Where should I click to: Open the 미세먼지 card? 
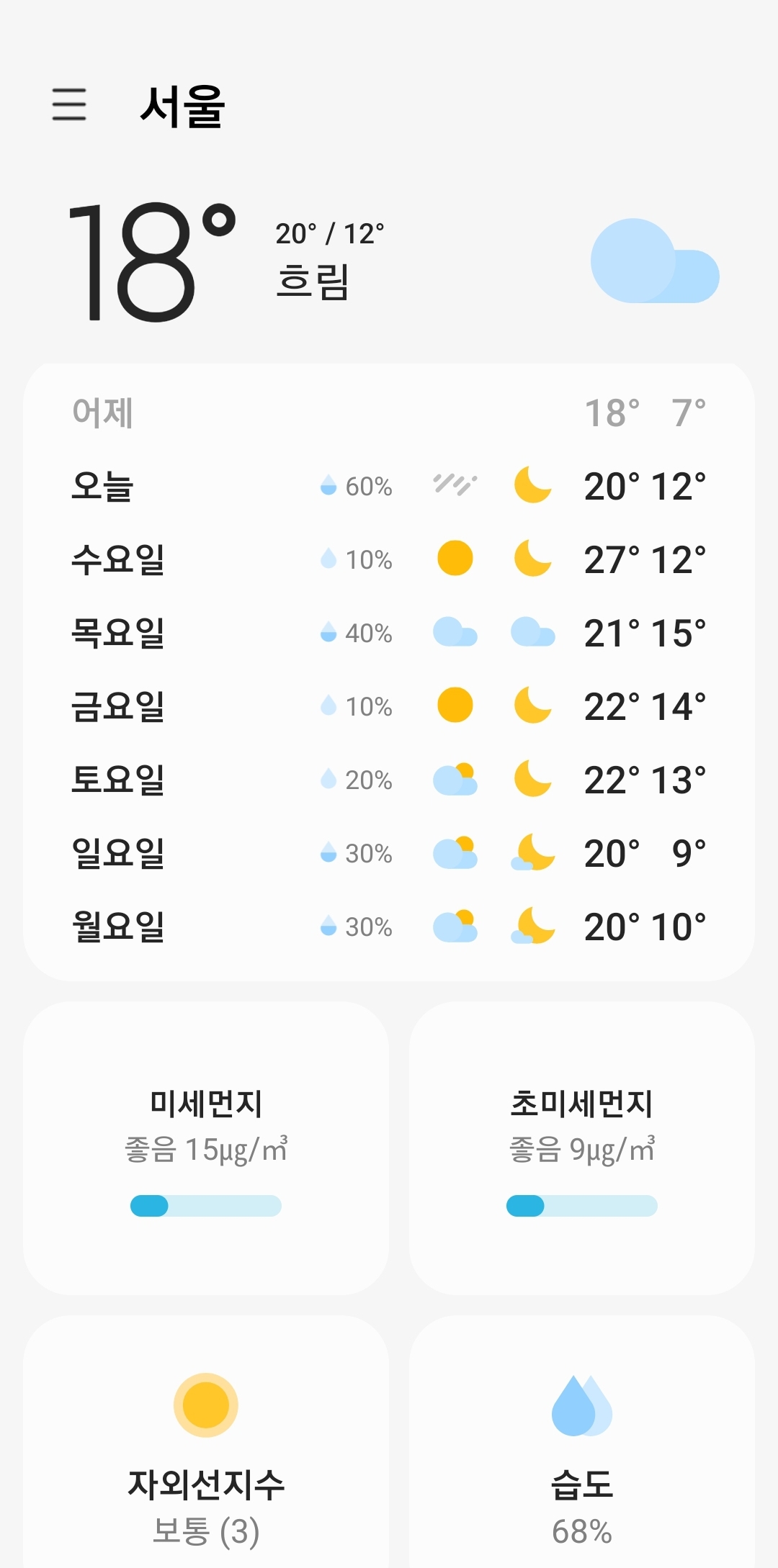pyautogui.click(x=206, y=1148)
